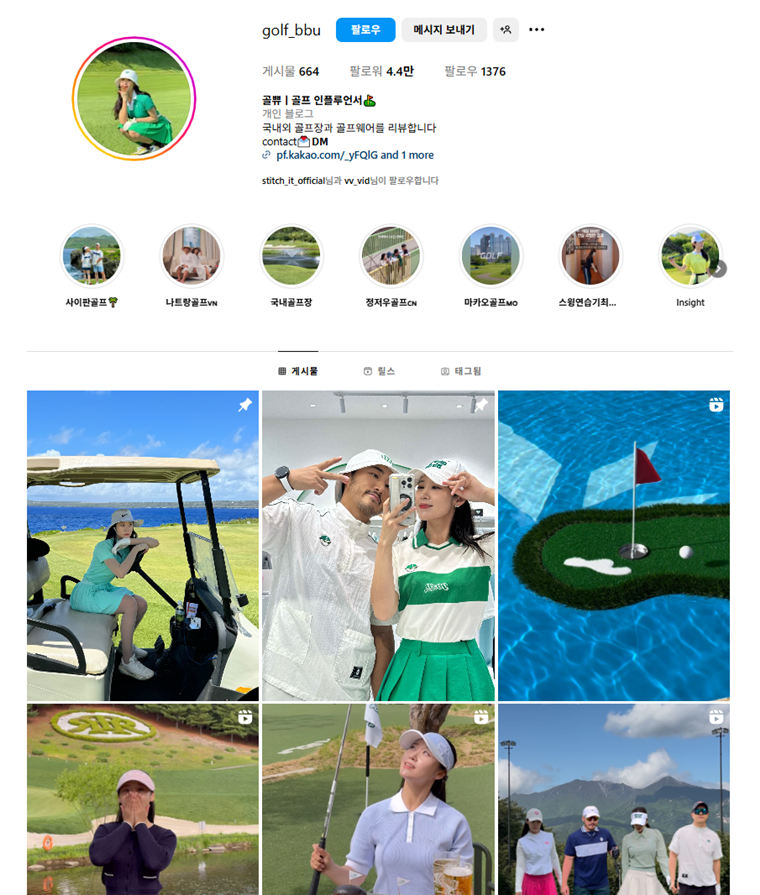Open the pinned mirror selfie couple post
The width and height of the screenshot is (760, 895).
click(378, 545)
